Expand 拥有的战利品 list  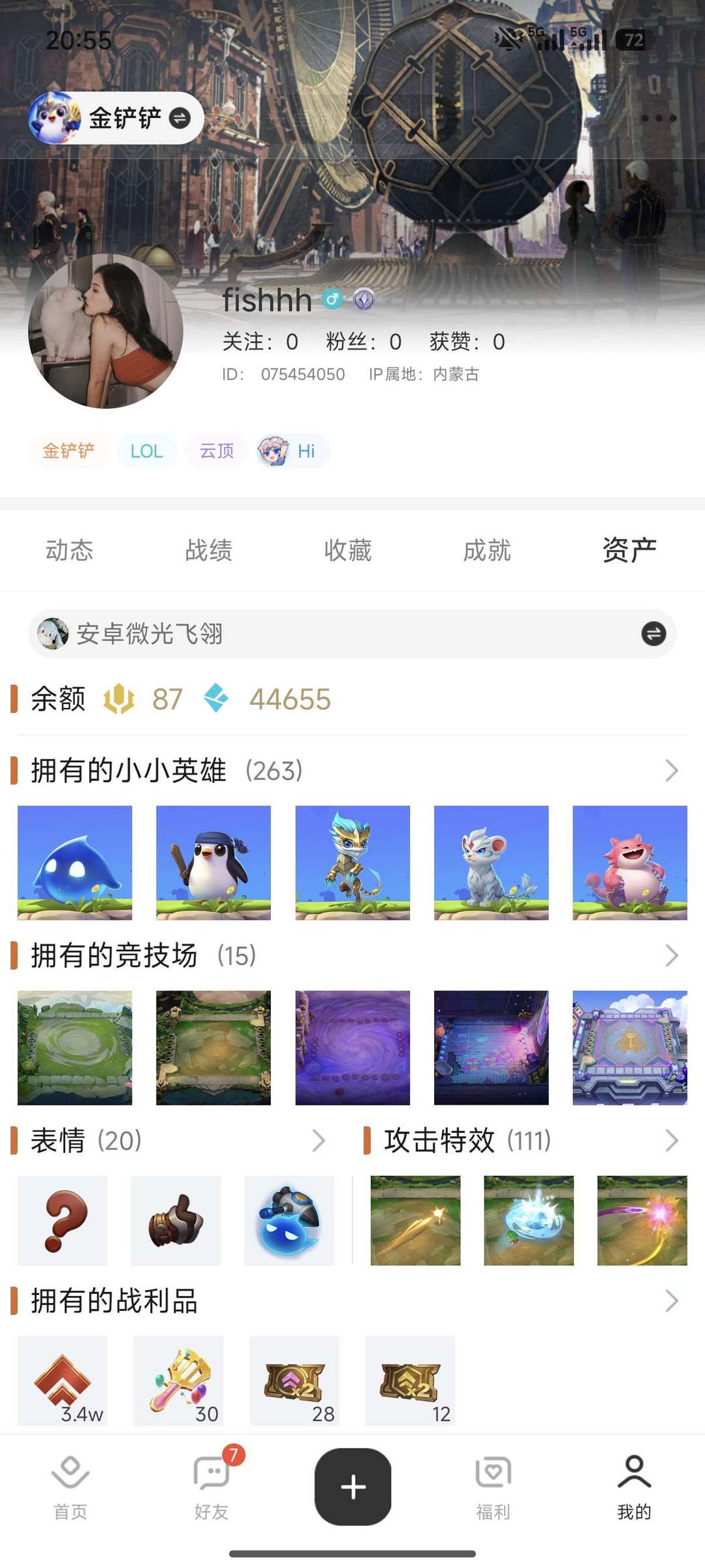point(671,1301)
